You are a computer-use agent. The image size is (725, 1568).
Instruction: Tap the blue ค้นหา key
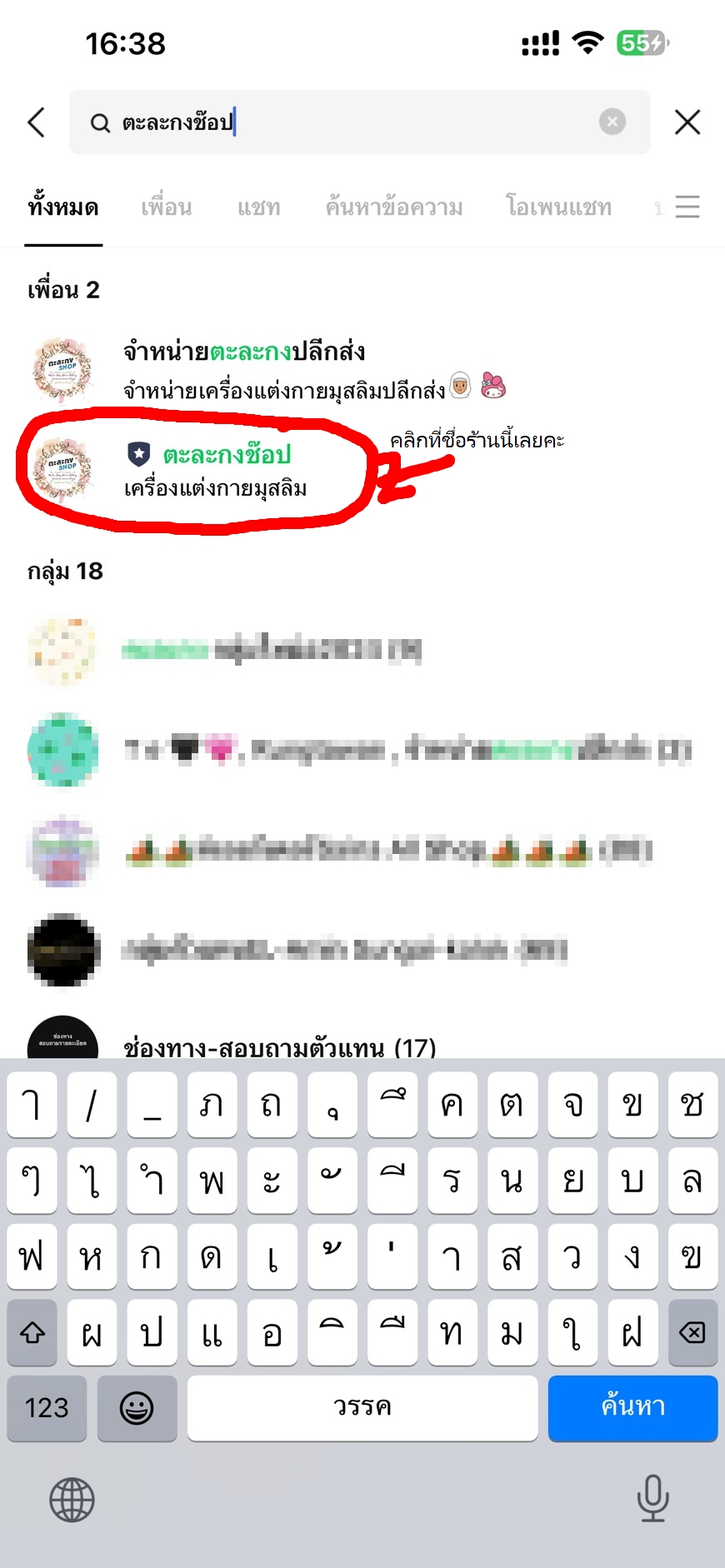pos(632,1408)
